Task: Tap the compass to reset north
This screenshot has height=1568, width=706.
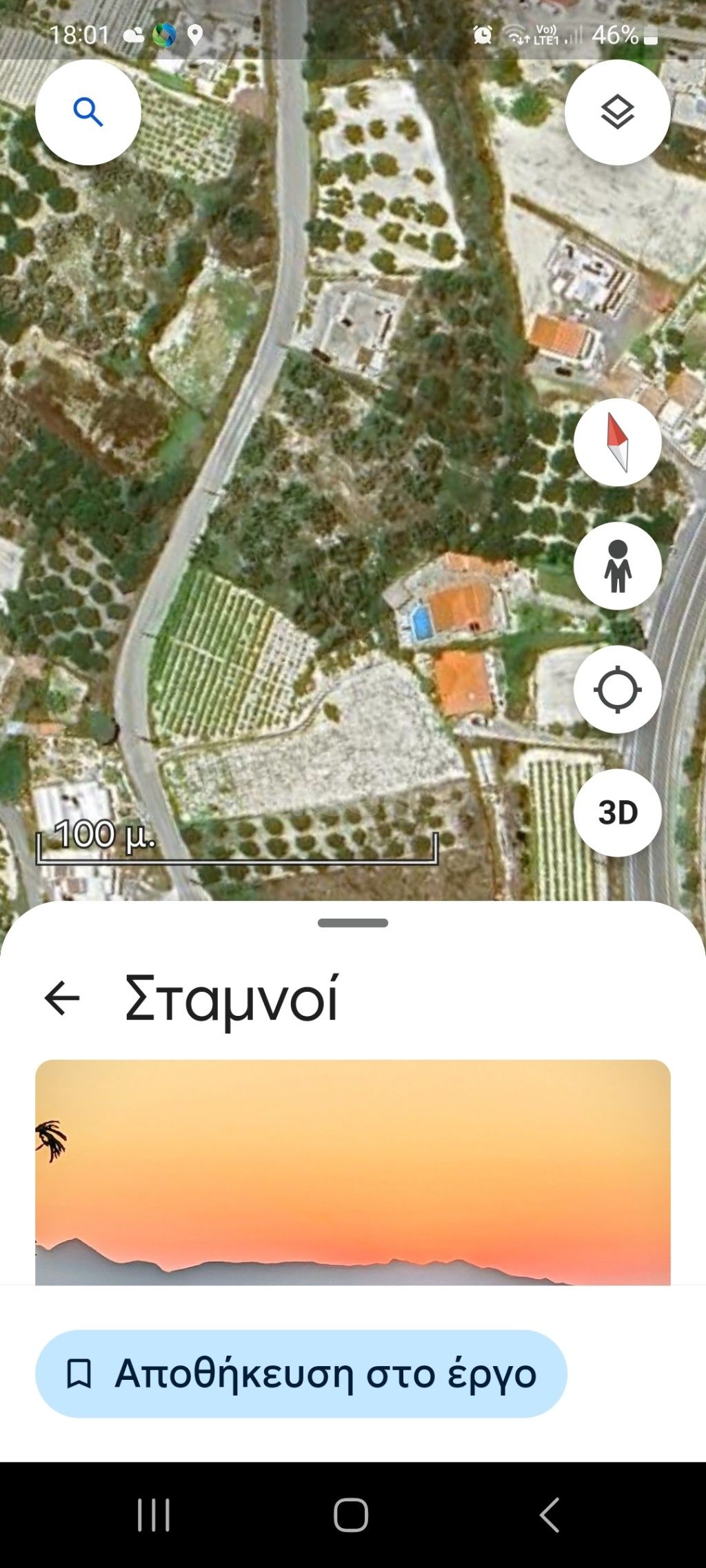Action: point(618,442)
